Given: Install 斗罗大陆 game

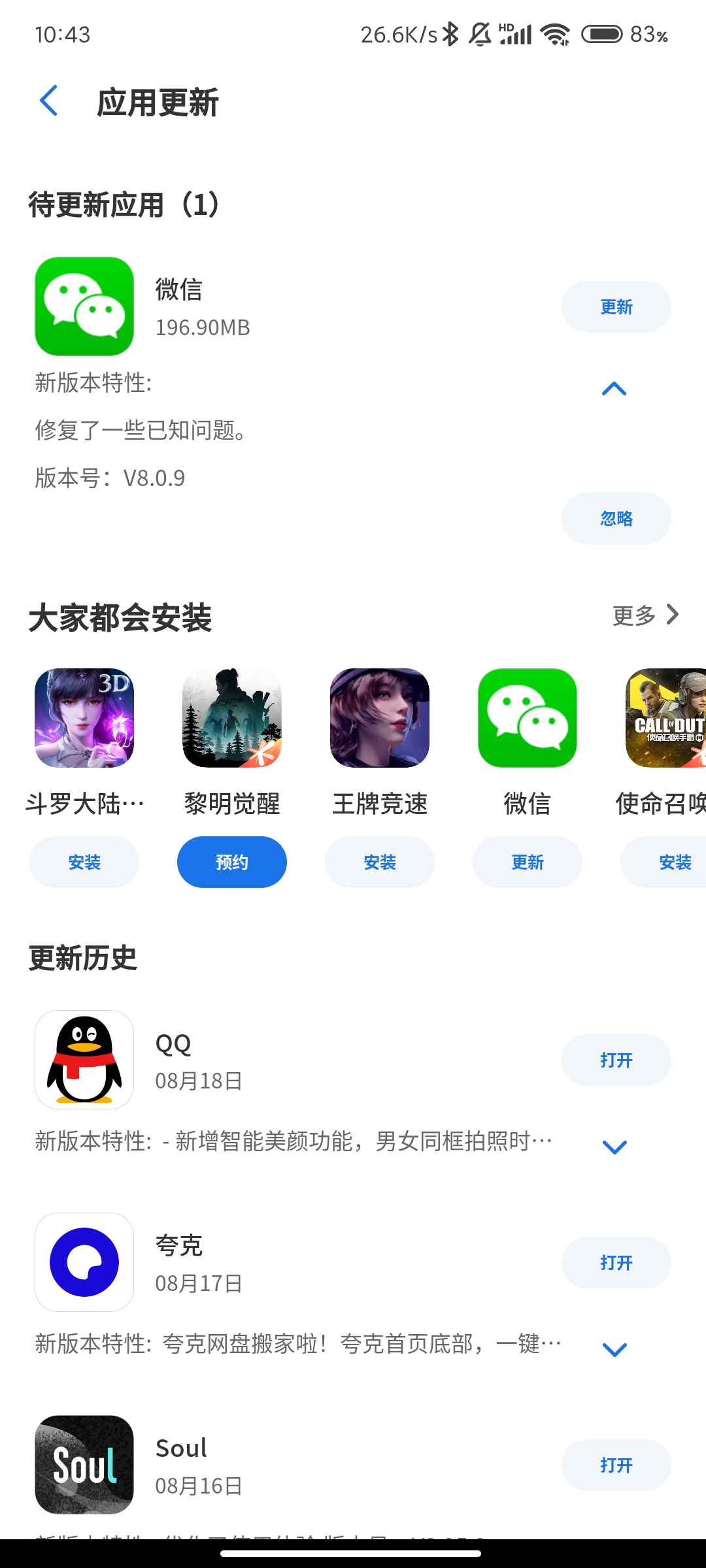Looking at the screenshot, I should [x=84, y=862].
